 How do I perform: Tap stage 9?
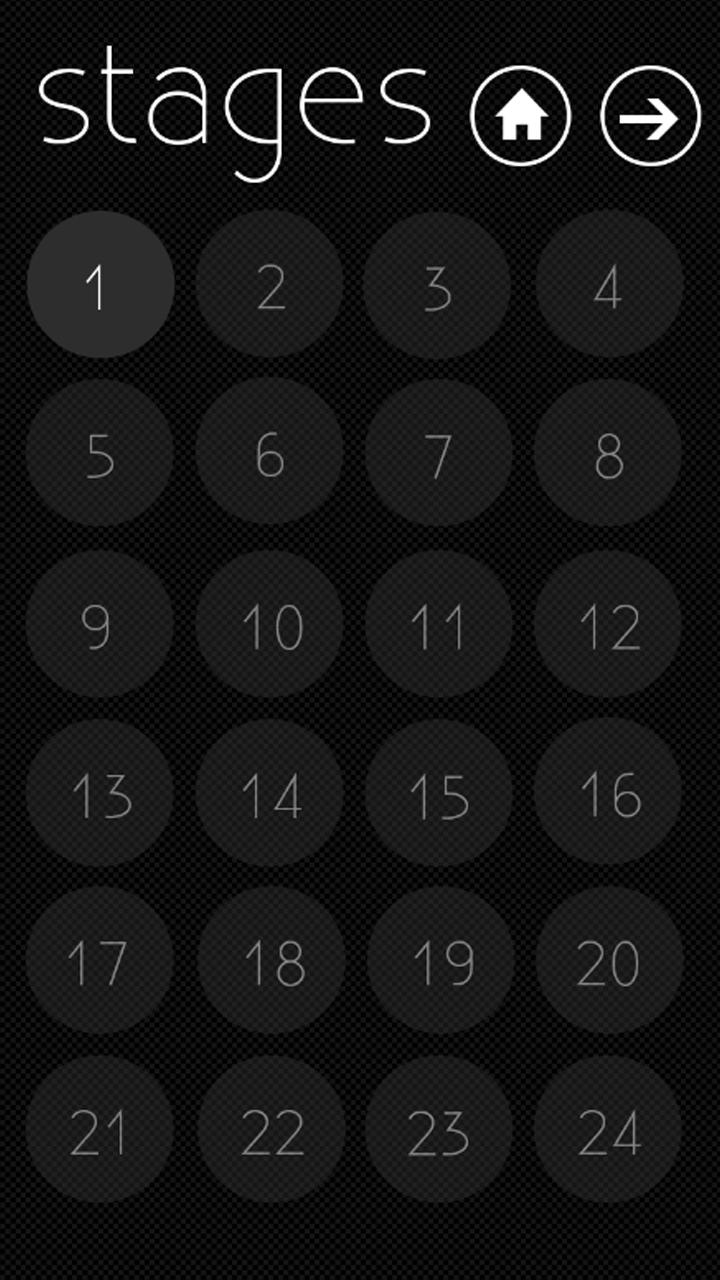point(100,623)
